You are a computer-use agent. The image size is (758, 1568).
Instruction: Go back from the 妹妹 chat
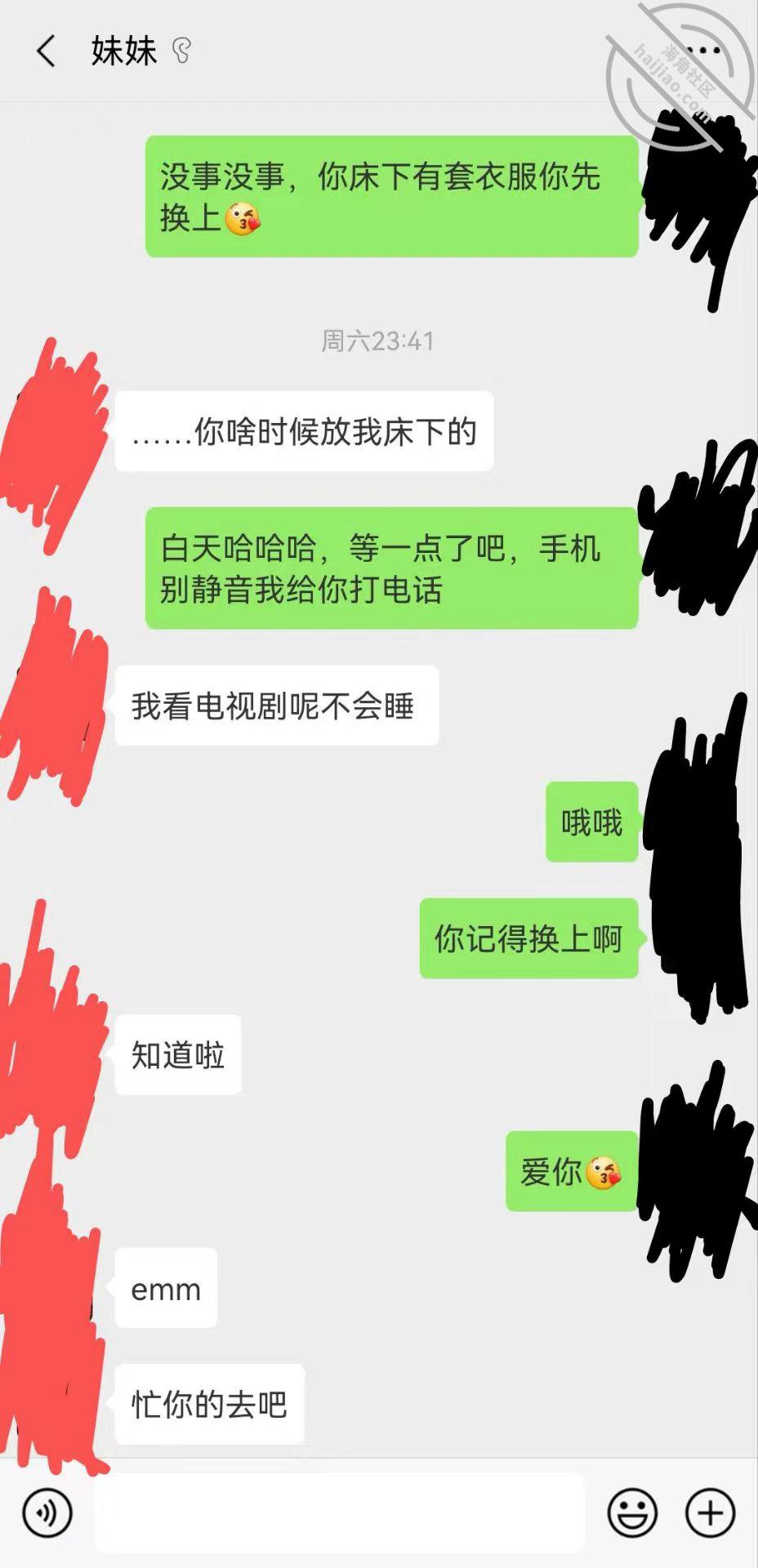point(46,51)
